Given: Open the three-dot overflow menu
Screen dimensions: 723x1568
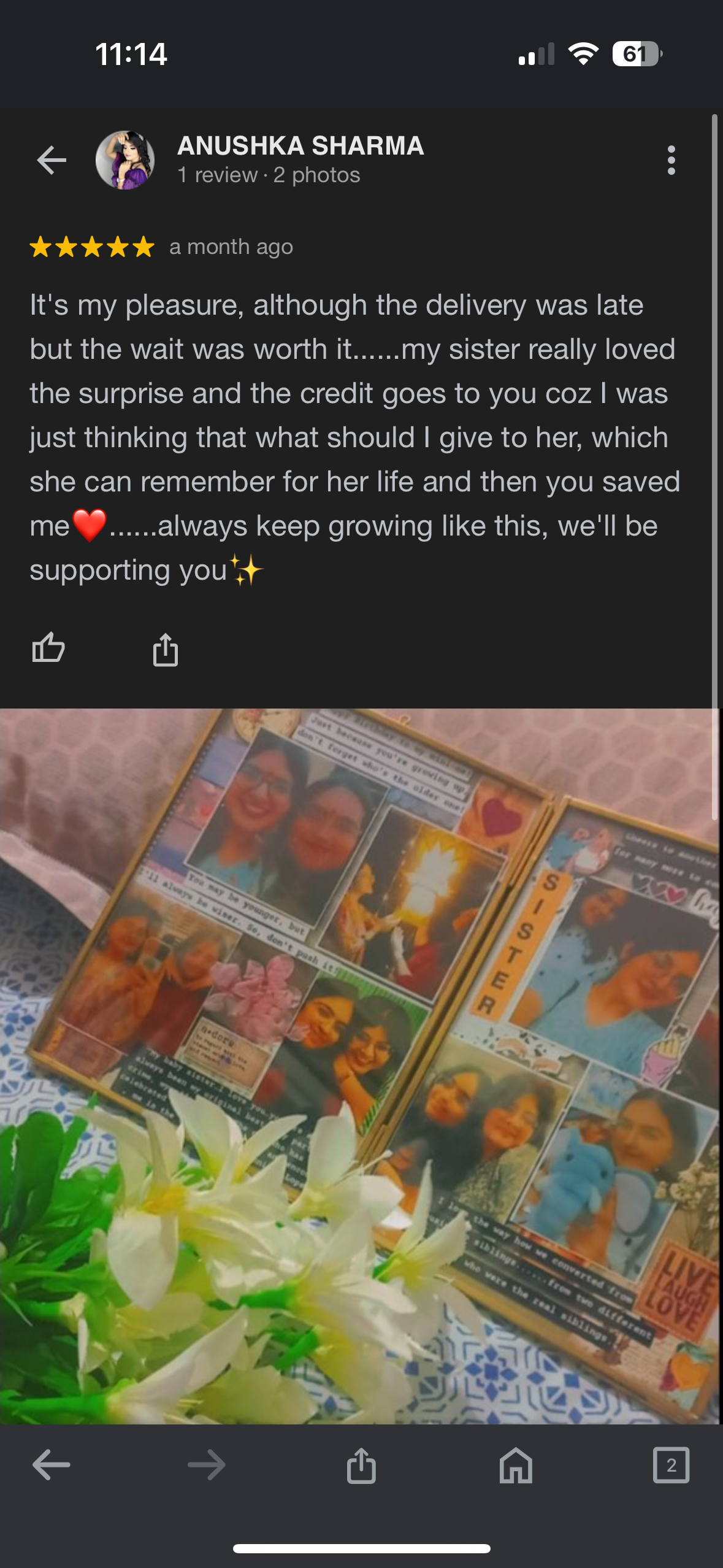Looking at the screenshot, I should click(x=671, y=161).
